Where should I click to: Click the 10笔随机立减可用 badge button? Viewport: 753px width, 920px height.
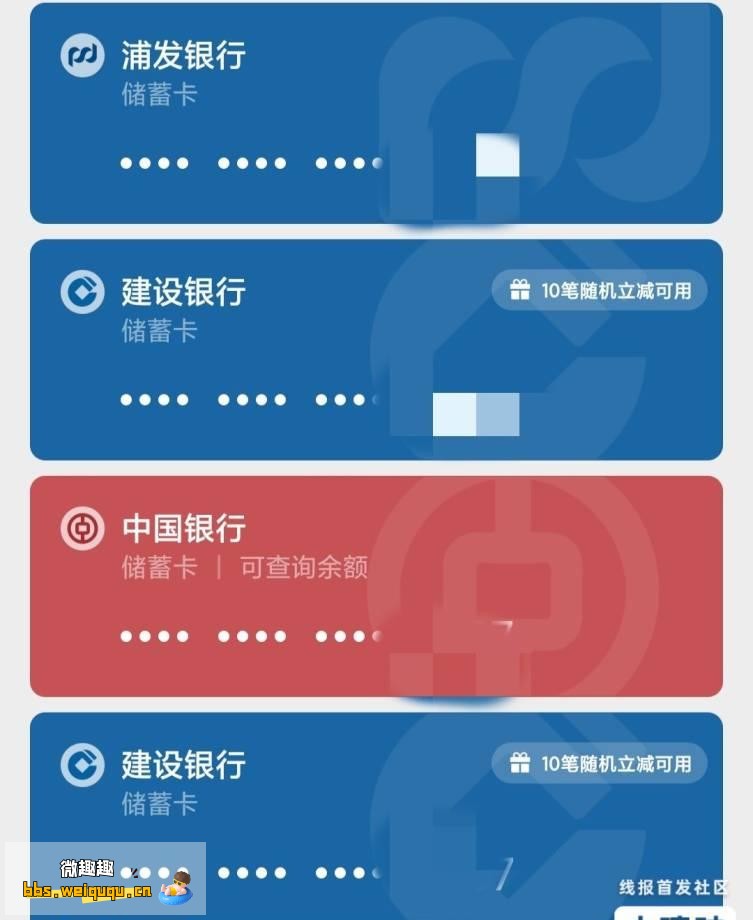598,290
